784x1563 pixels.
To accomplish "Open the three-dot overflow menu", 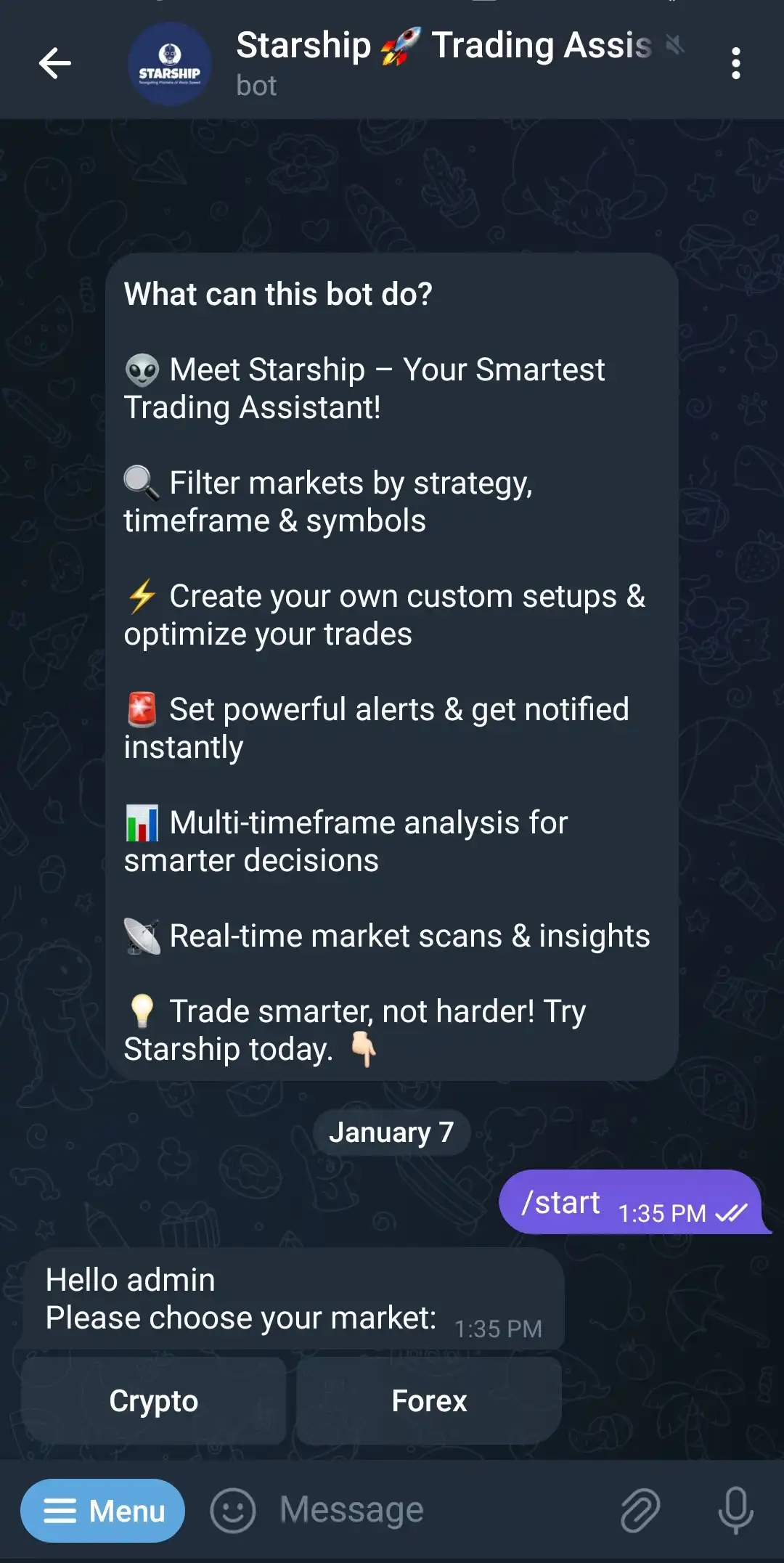I will 735,63.
